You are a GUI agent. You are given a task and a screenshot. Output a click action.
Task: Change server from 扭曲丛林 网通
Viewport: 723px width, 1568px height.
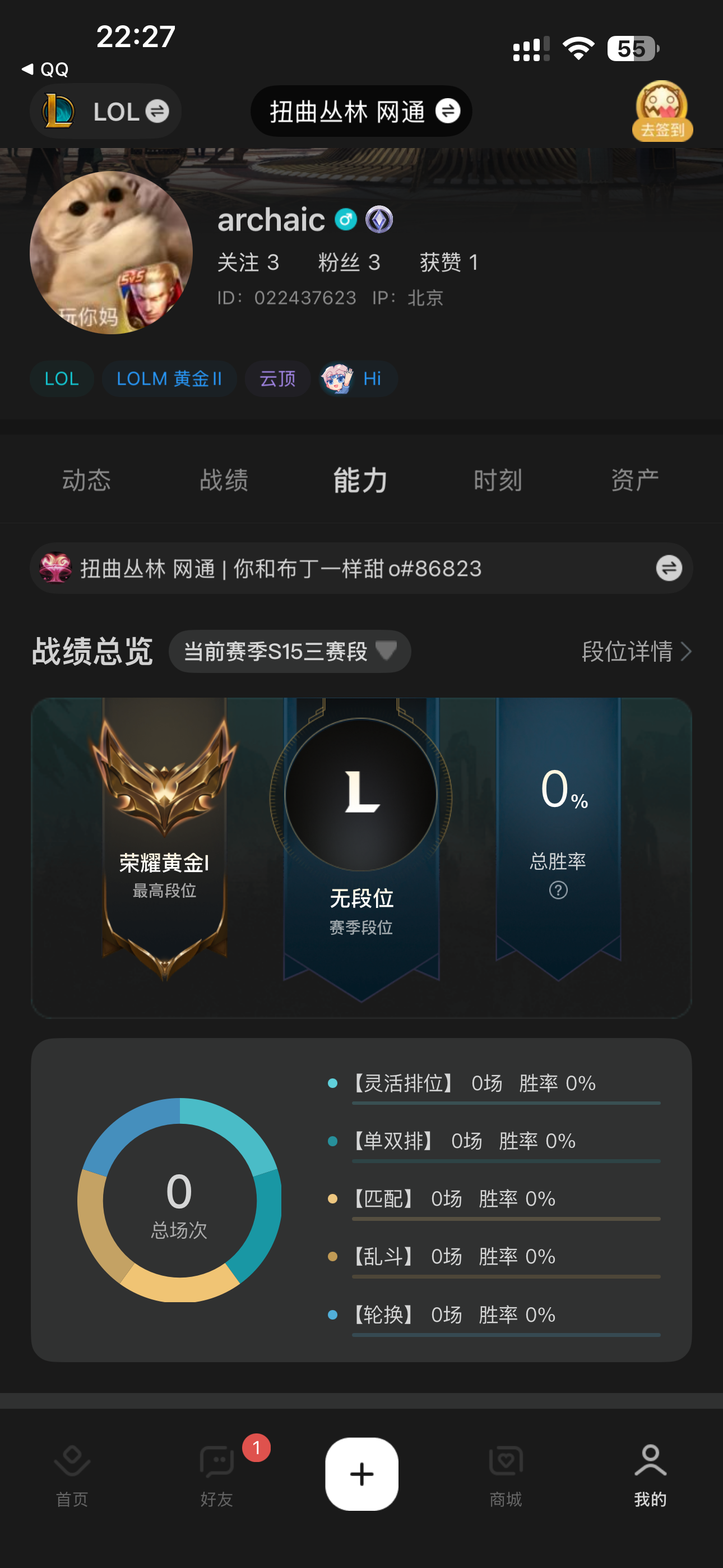pyautogui.click(x=361, y=112)
